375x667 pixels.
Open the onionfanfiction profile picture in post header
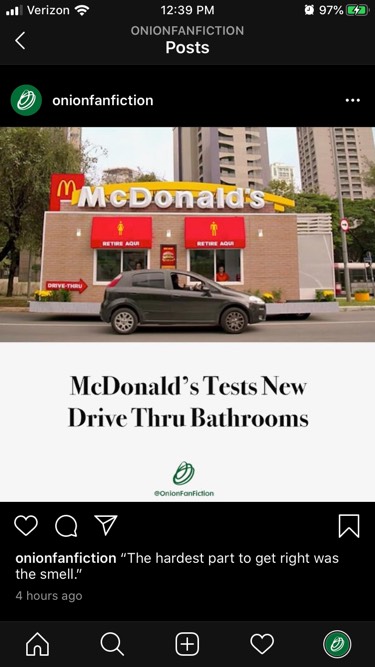[x=26, y=100]
